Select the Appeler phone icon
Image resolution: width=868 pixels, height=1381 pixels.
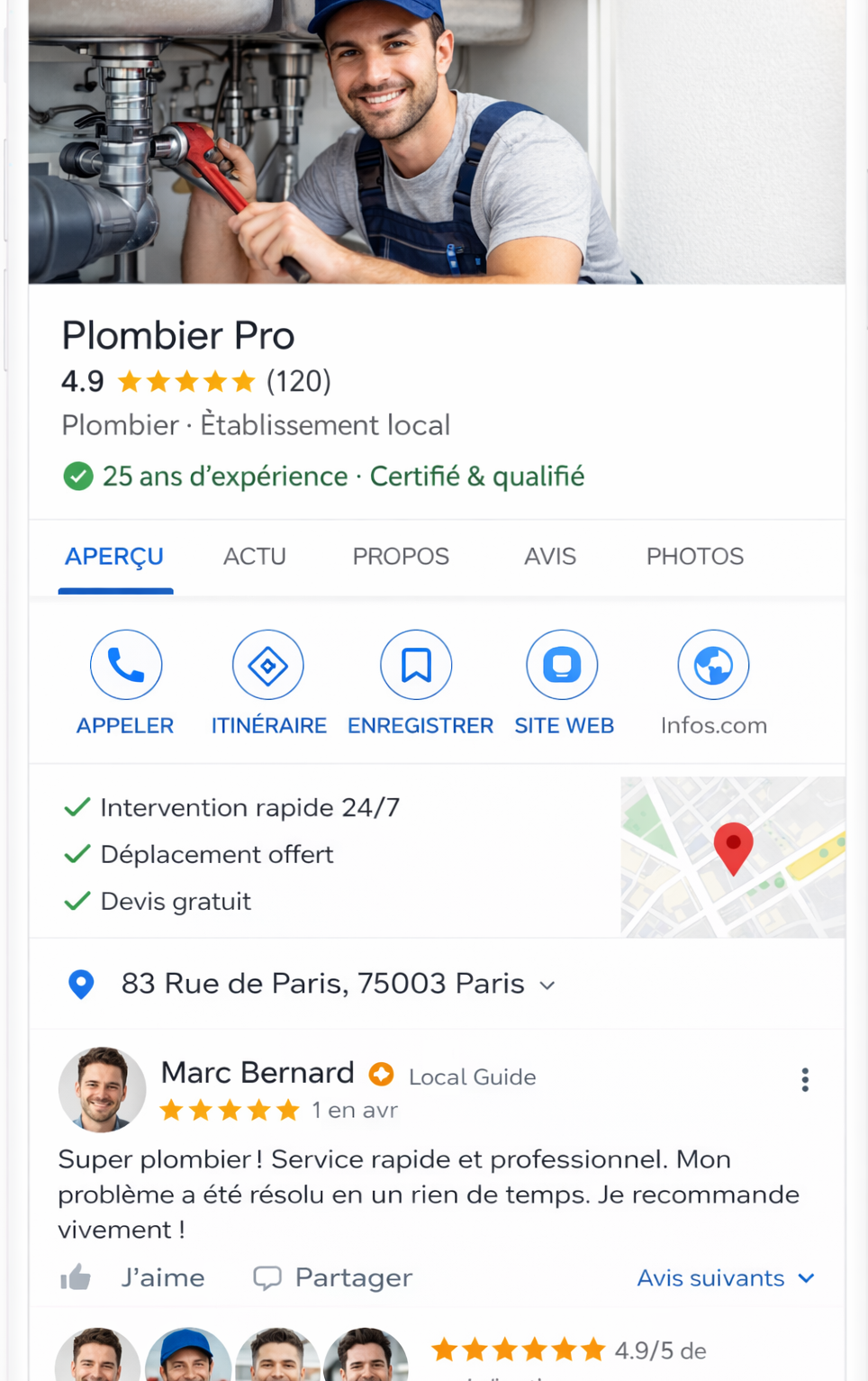point(125,664)
